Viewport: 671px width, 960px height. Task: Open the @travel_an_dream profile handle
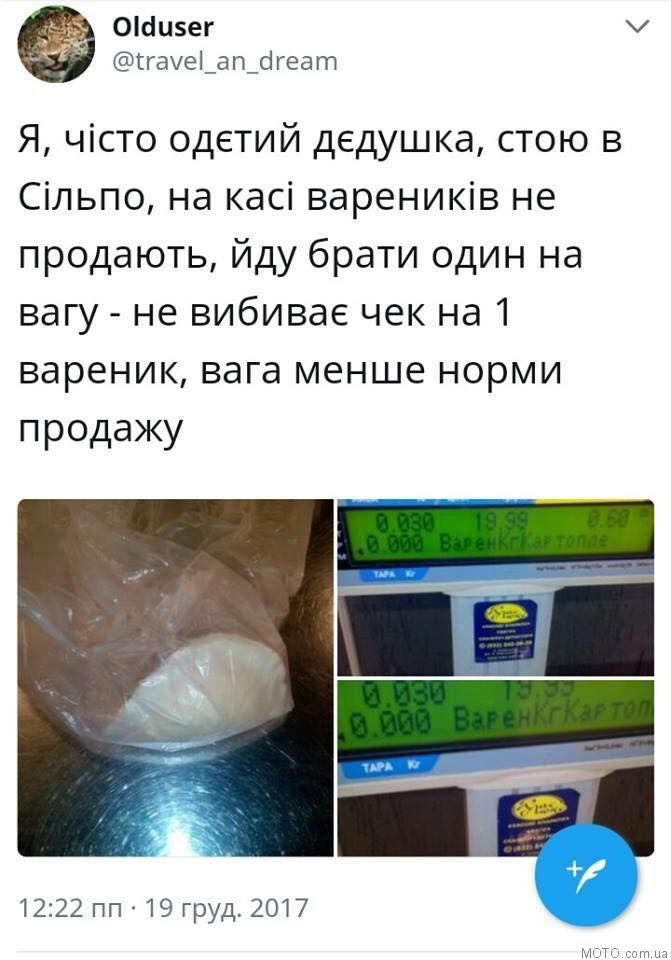coord(224,61)
